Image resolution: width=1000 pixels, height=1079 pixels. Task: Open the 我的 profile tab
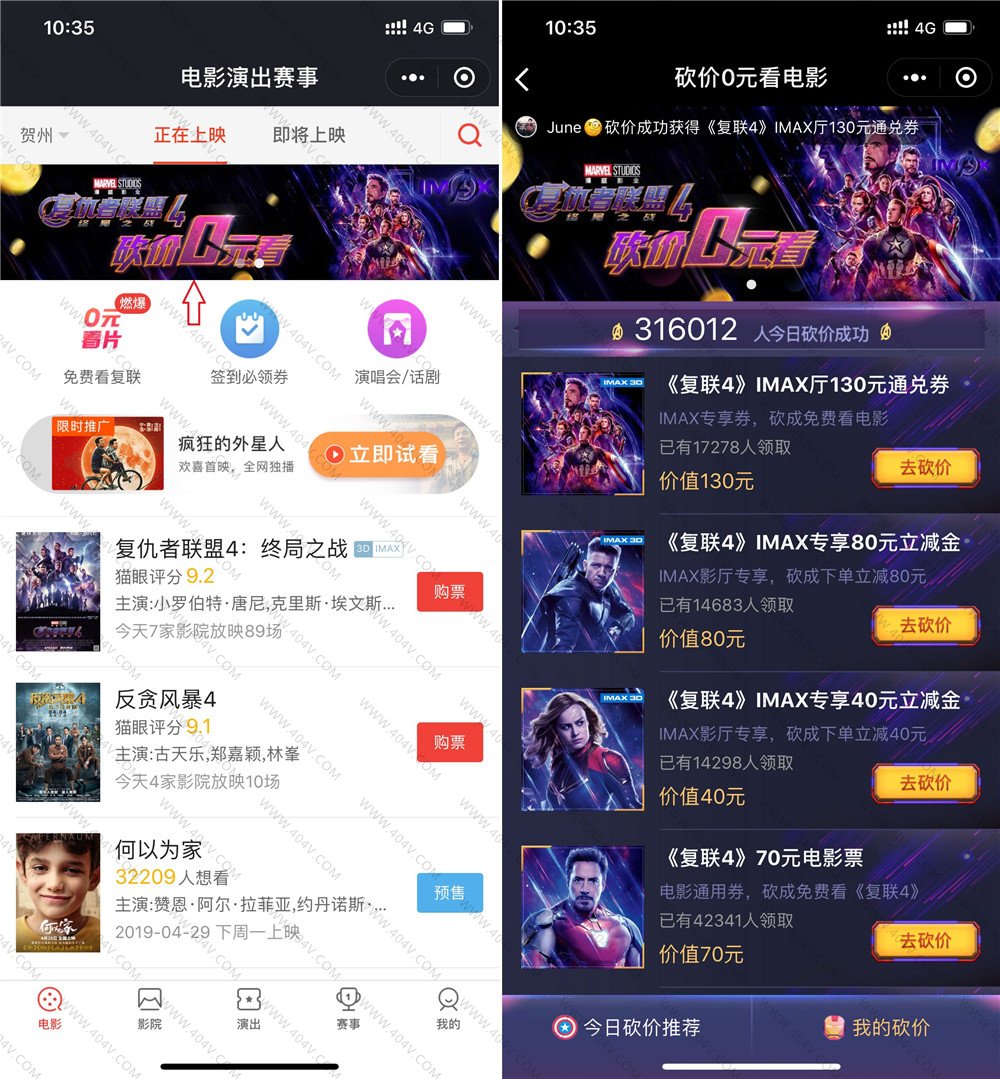click(448, 1008)
